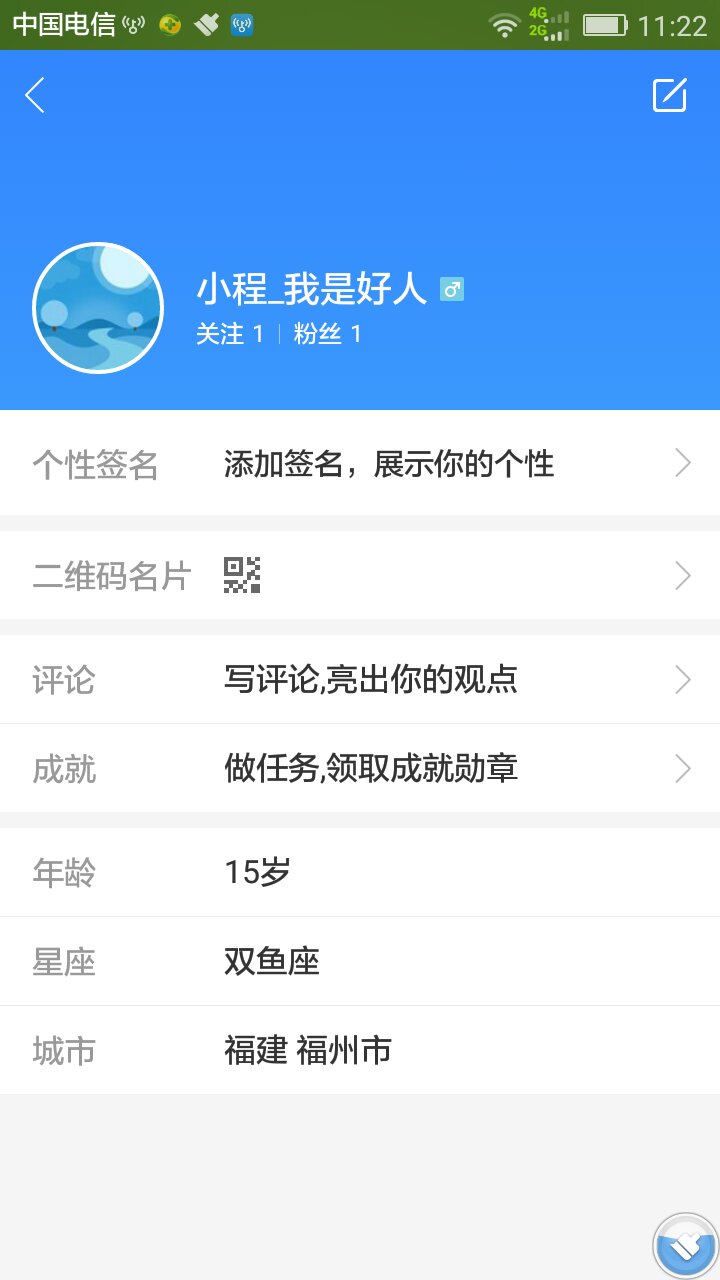Open the 评论 comments row
720x1280 pixels.
click(x=360, y=680)
